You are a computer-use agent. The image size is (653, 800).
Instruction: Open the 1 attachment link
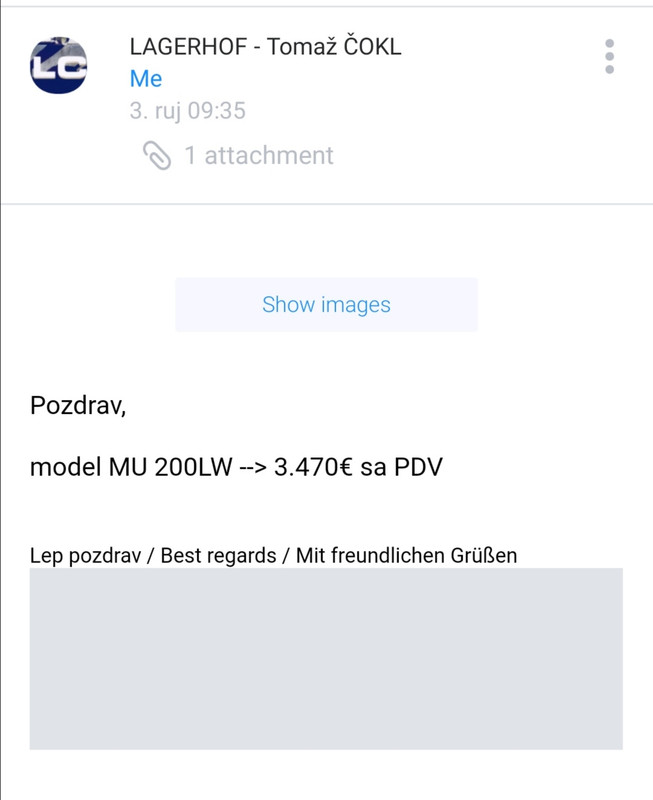239,156
